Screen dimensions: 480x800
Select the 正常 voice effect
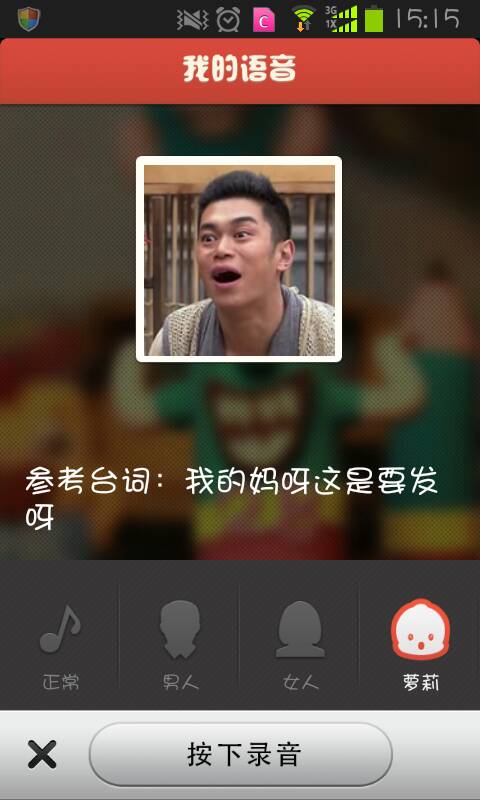(60, 645)
